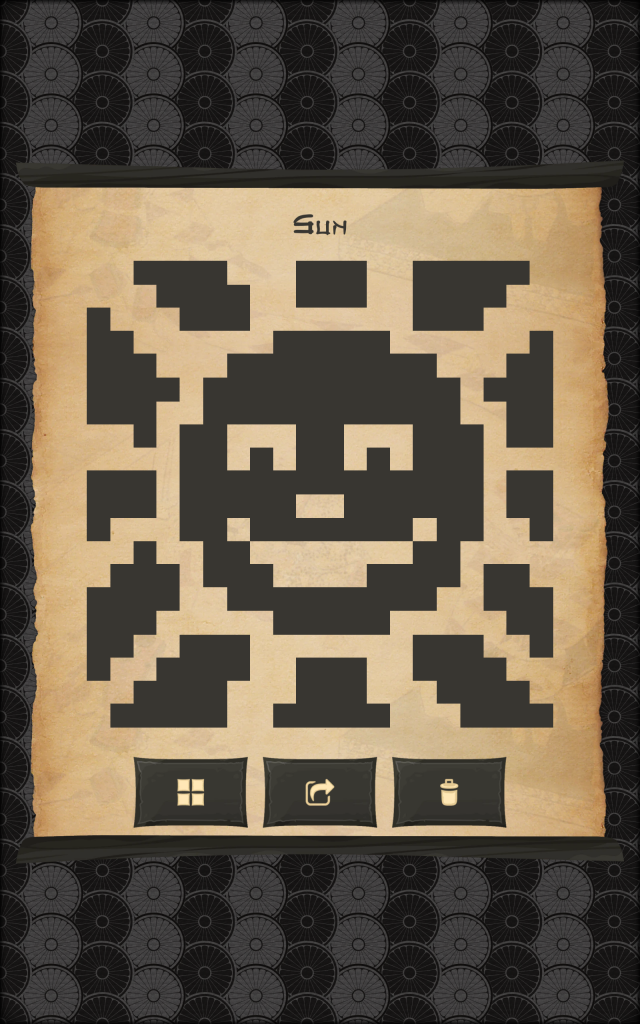This screenshot has width=640, height=1024.
Task: Share the Sun picture
Action: [320, 792]
